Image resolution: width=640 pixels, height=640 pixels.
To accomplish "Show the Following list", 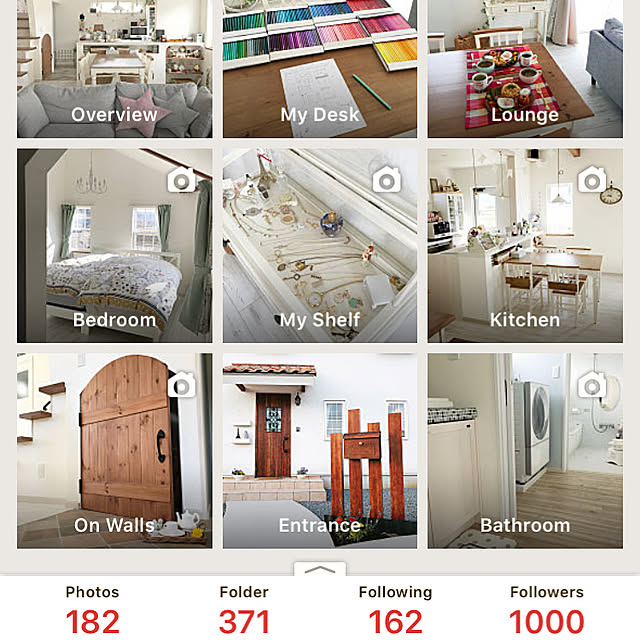I will [x=395, y=610].
